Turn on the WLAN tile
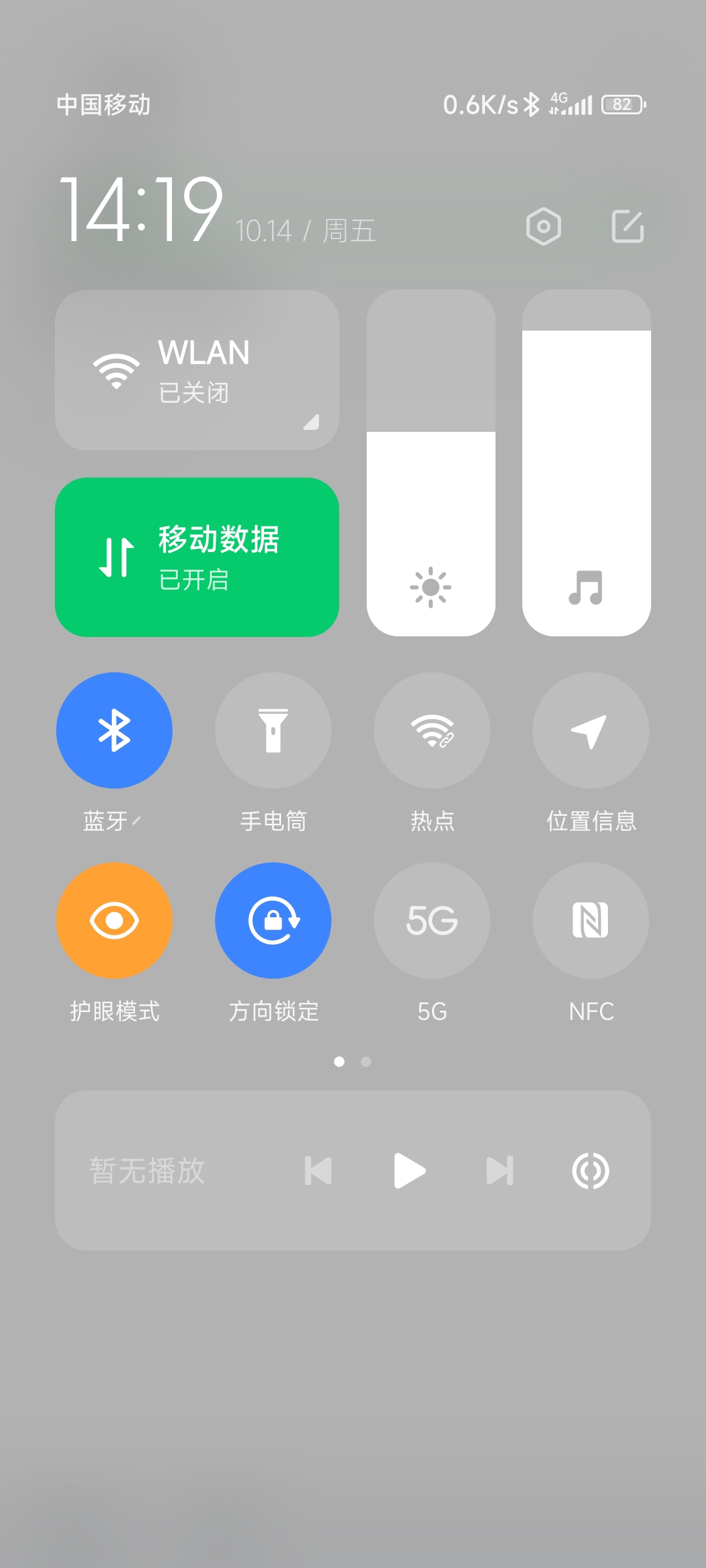Image resolution: width=706 pixels, height=1568 pixels. point(197,370)
